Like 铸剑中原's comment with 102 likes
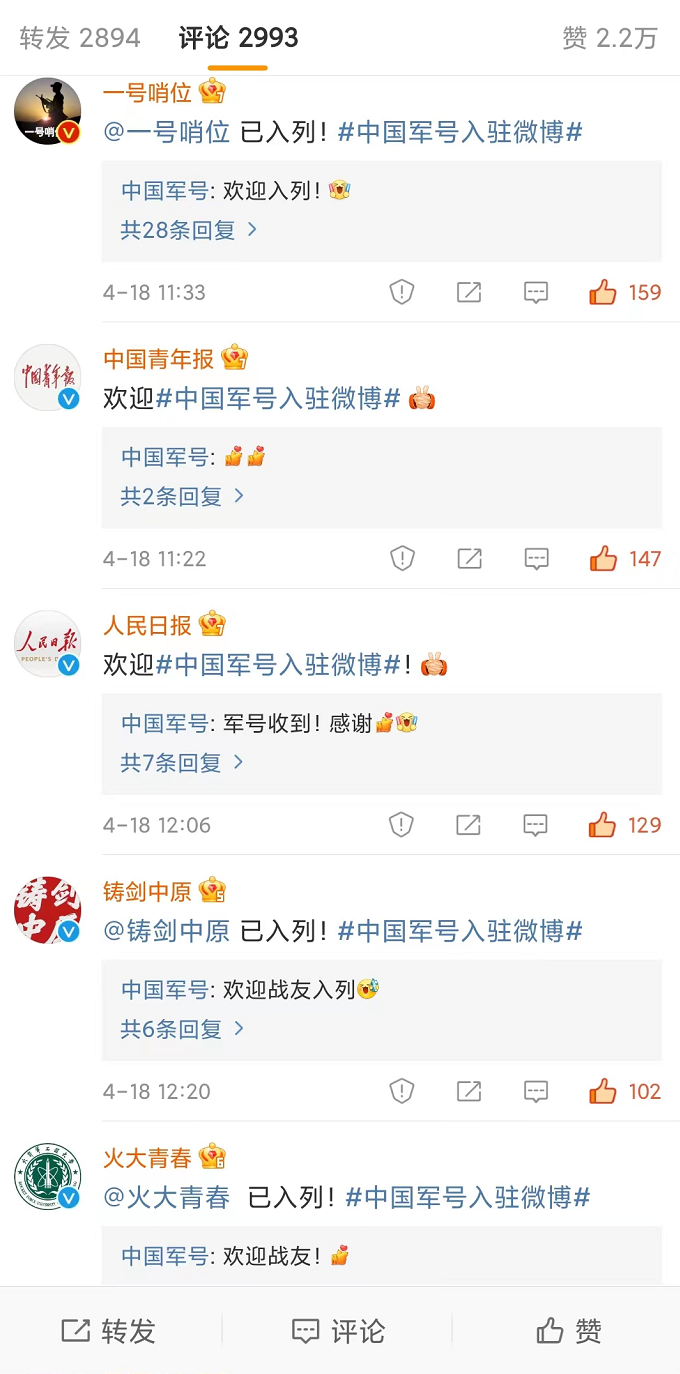This screenshot has height=1374, width=680. pos(603,1091)
